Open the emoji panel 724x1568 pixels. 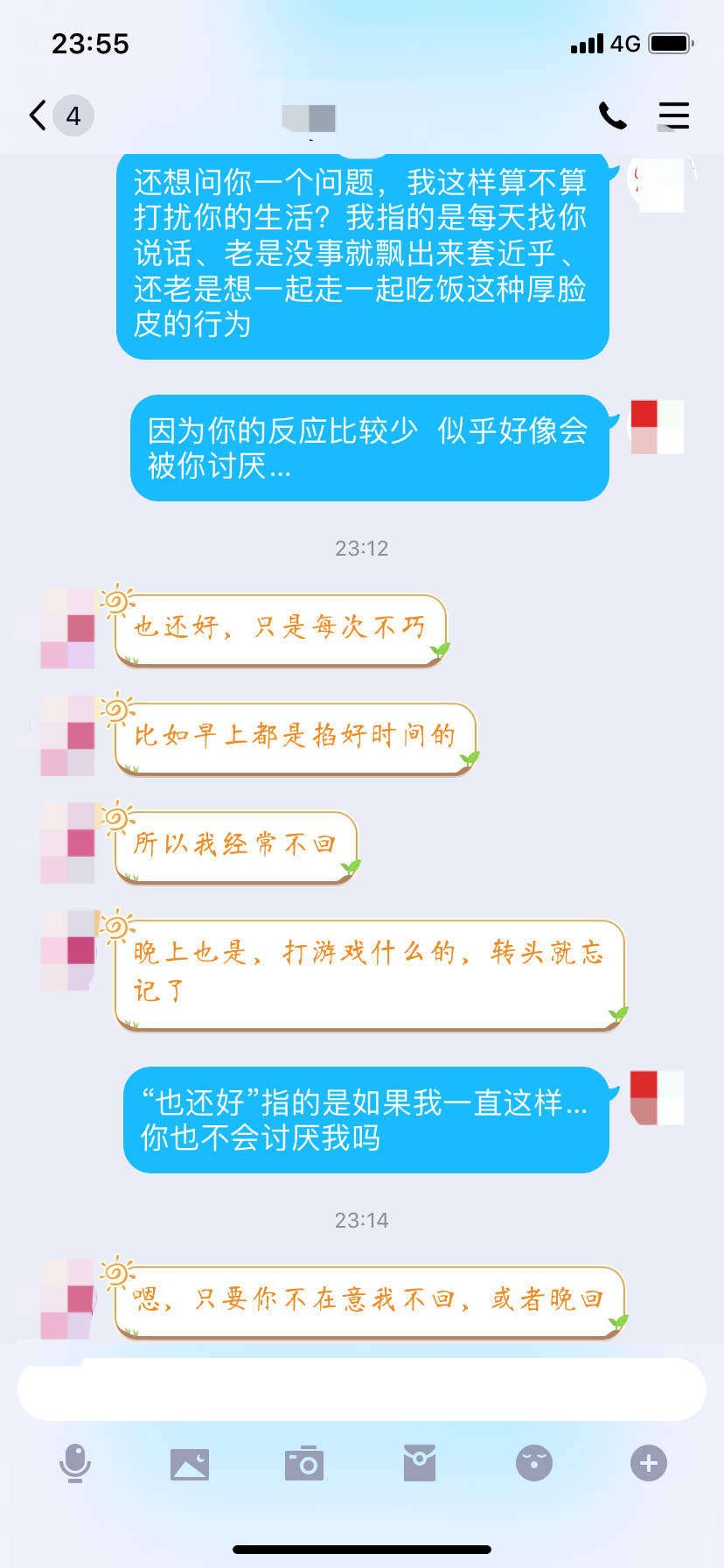(534, 1463)
